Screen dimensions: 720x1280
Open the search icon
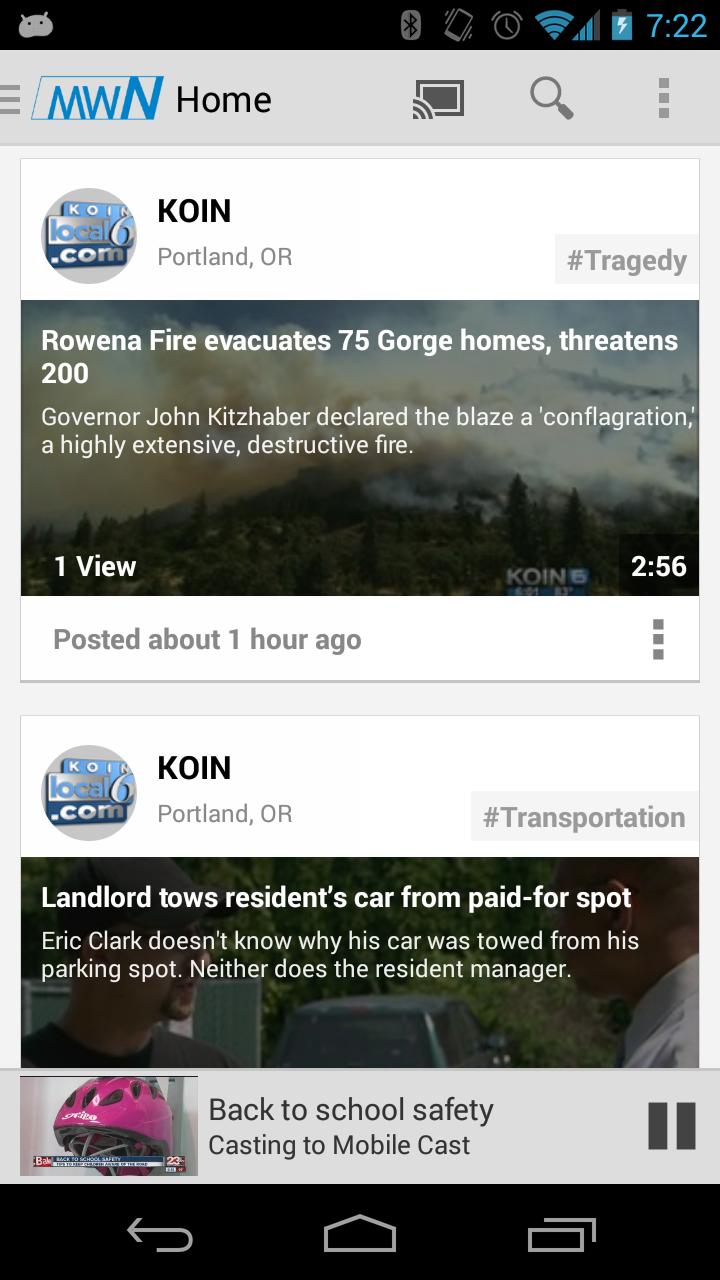[x=551, y=99]
